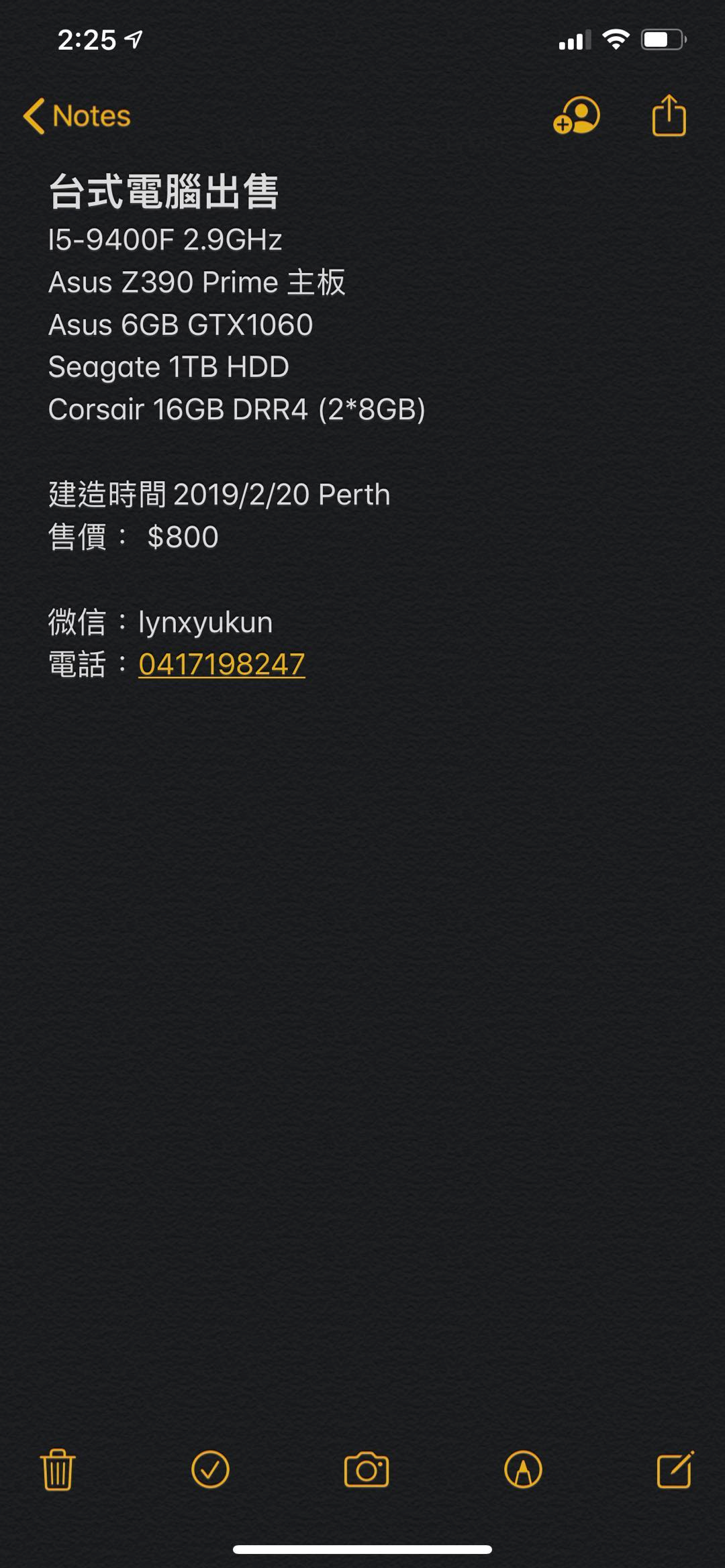Open the share sheet icon
The image size is (725, 1568).
point(669,115)
